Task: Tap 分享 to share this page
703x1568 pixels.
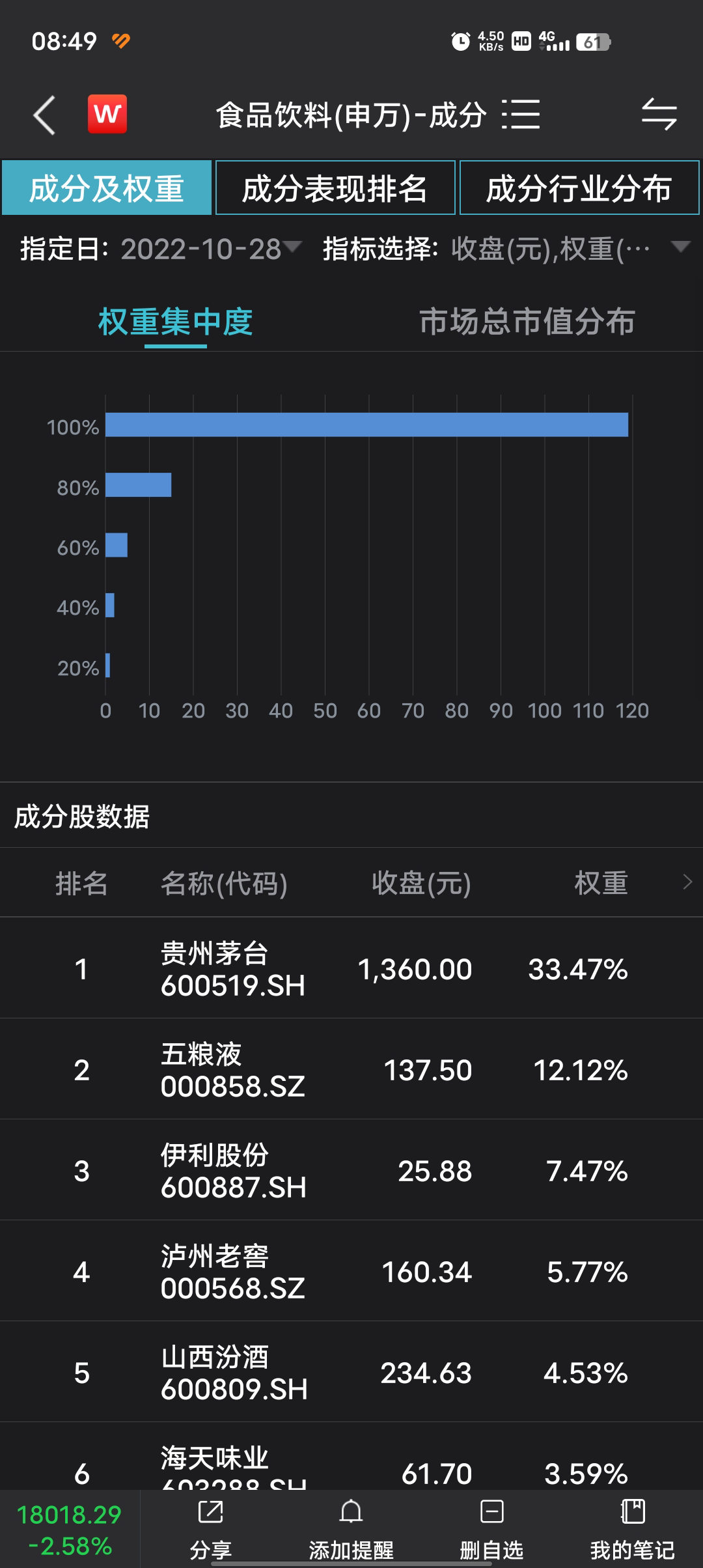Action: [x=210, y=1529]
